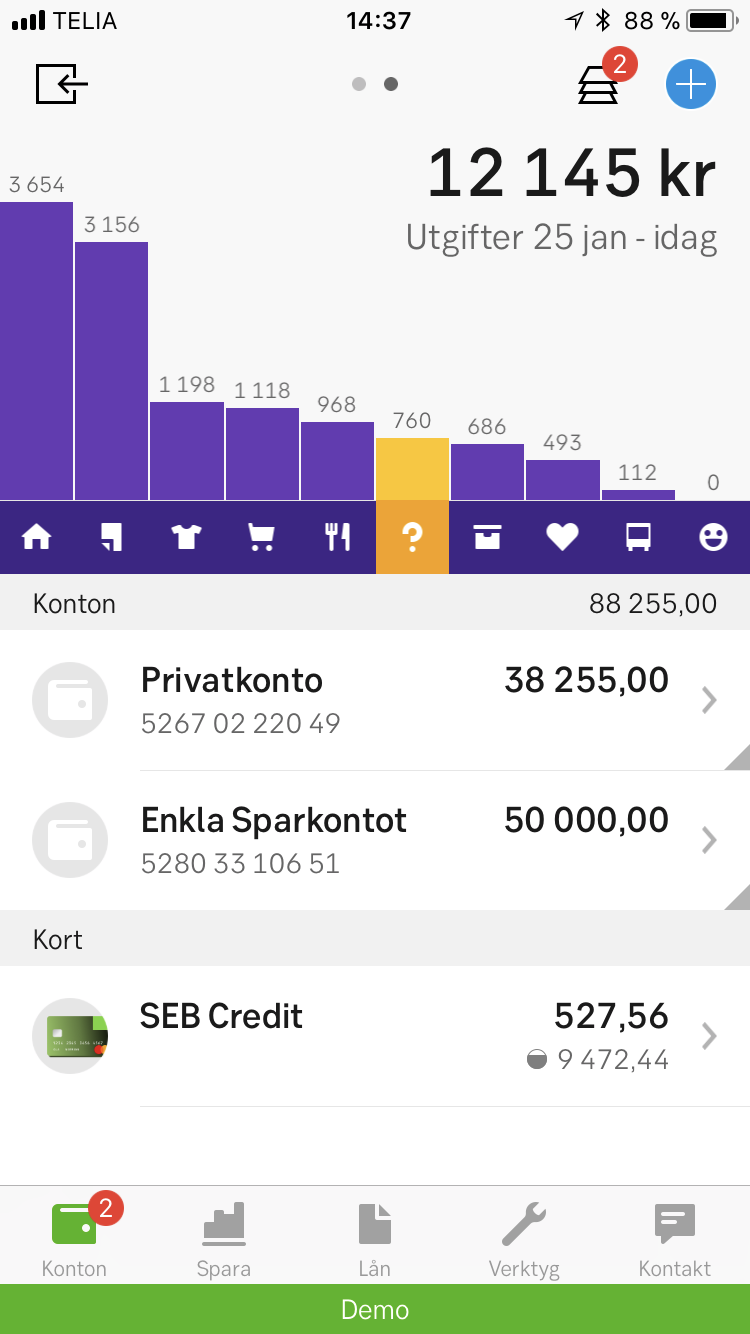Viewport: 750px width, 1334px height.
Task: Expand SEB Credit card details
Action: (x=710, y=1036)
